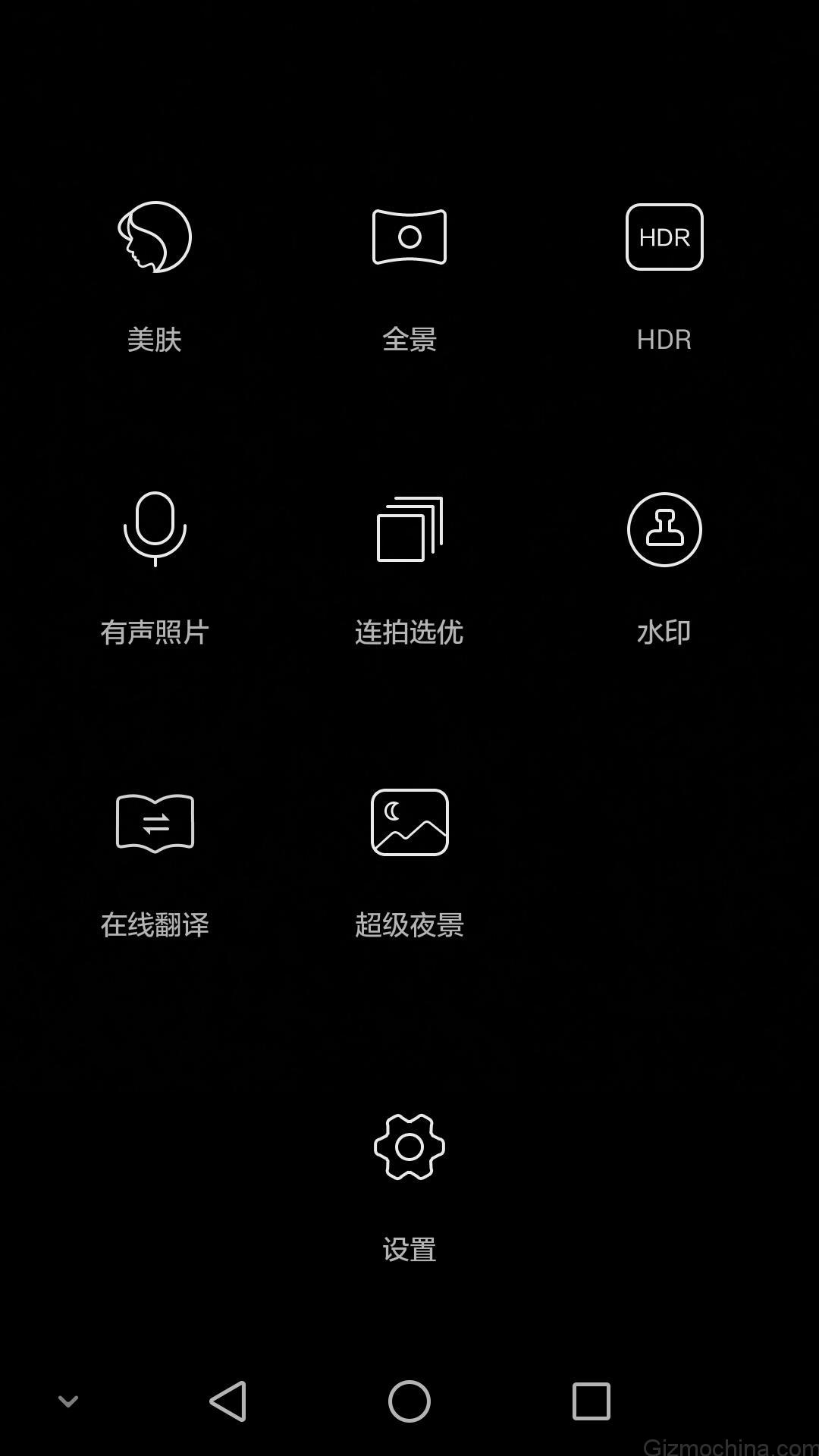Select the 美肤 beauty mode
The image size is (819, 1456).
pyautogui.click(x=155, y=237)
